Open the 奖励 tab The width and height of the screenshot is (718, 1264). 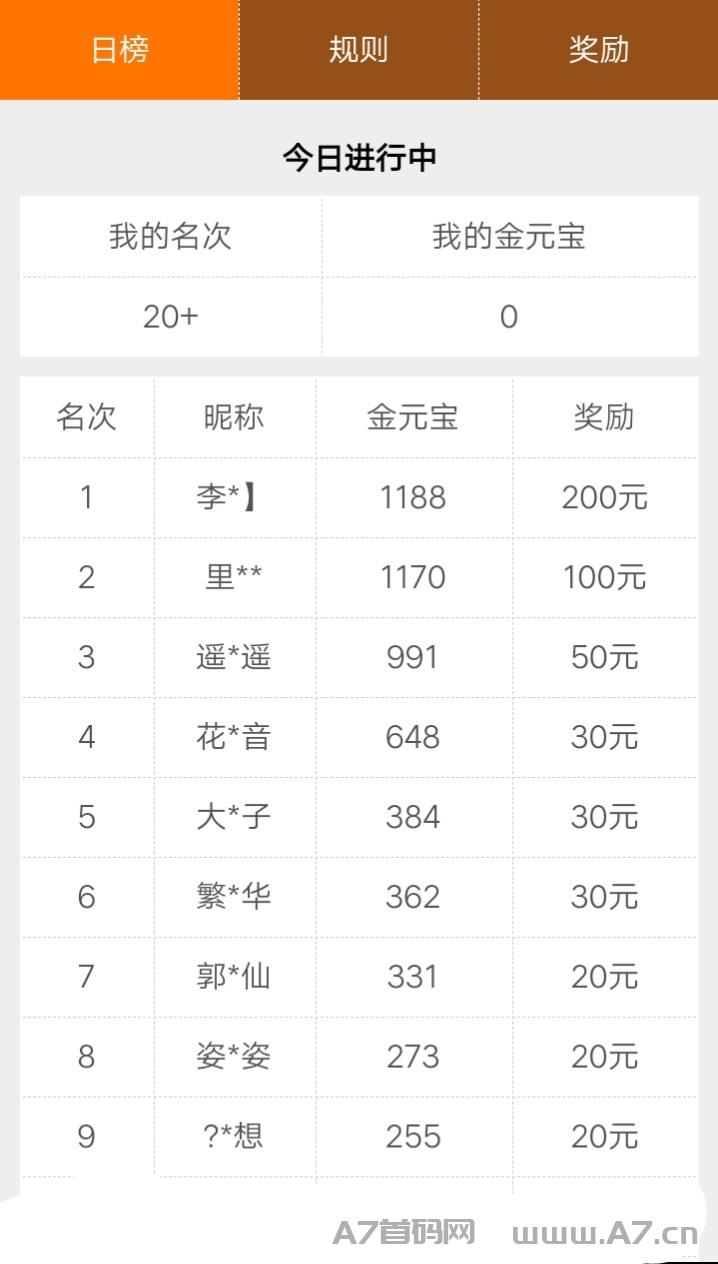click(x=599, y=50)
